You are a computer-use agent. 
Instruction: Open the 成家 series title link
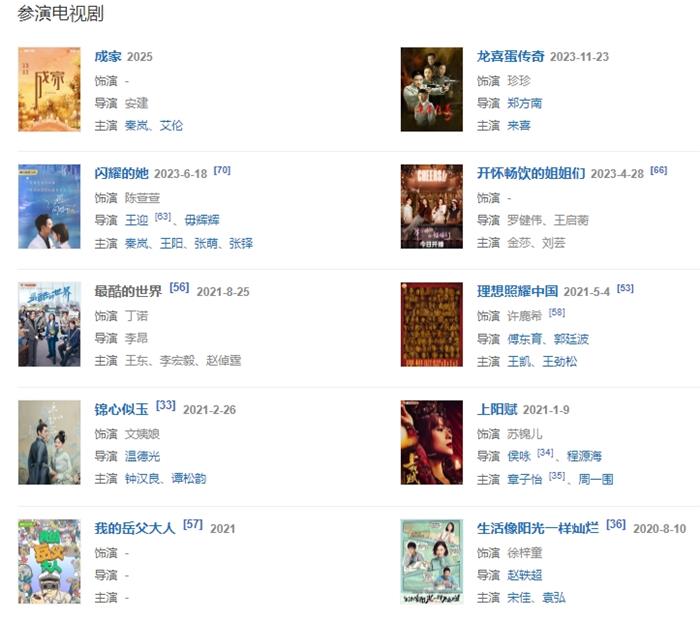pyautogui.click(x=107, y=57)
